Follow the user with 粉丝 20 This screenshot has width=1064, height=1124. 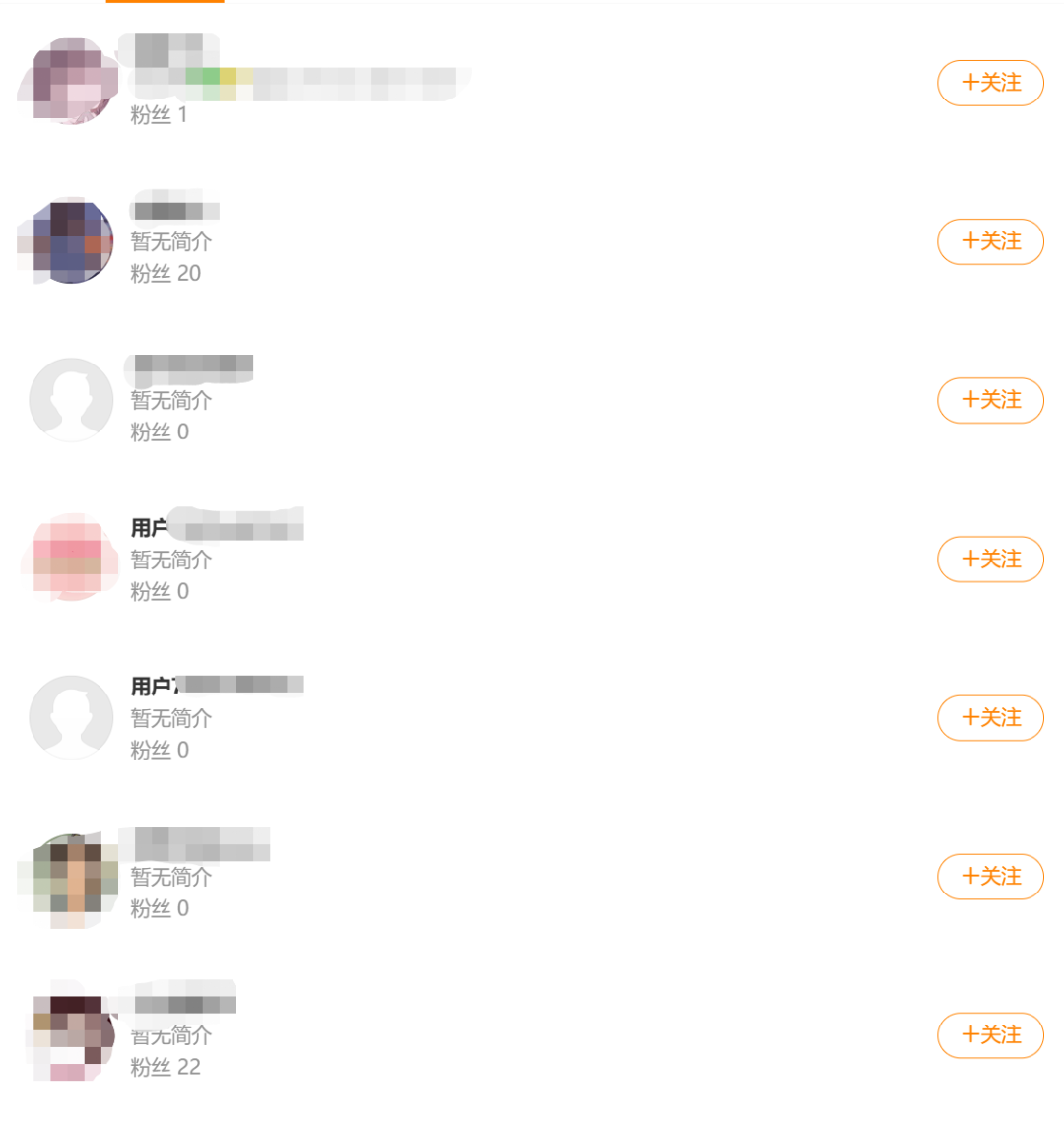click(x=990, y=241)
